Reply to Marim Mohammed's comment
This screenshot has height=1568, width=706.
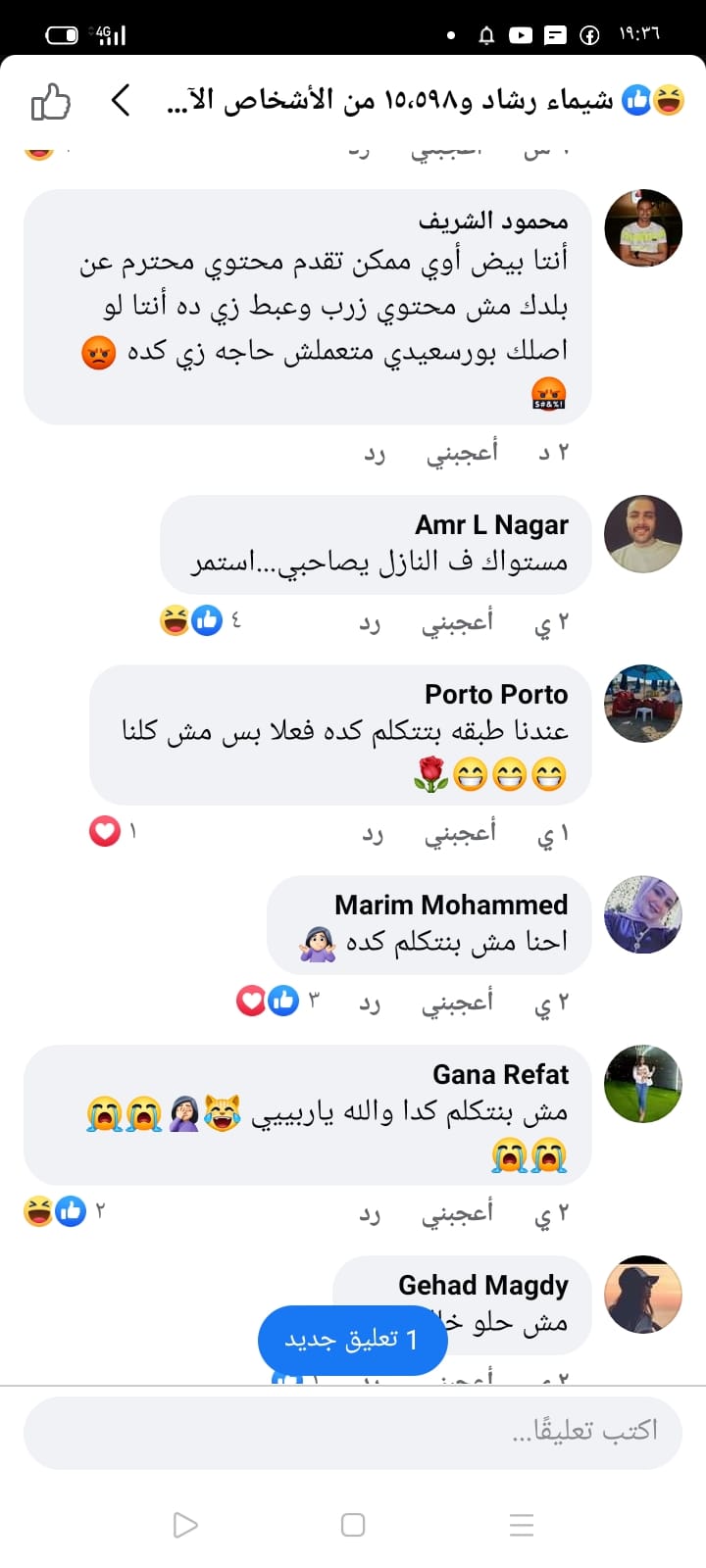[x=370, y=1004]
